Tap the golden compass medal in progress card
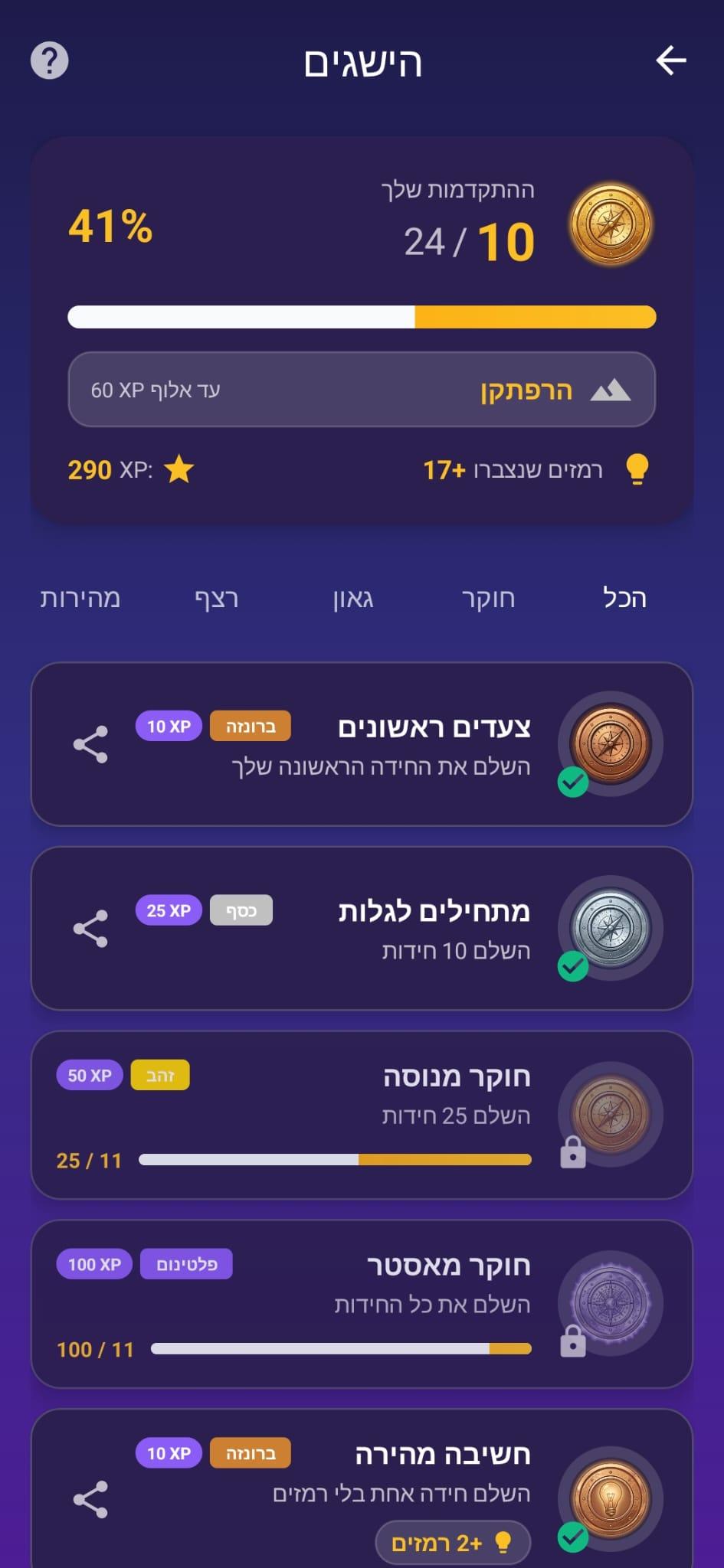This screenshot has height=1568, width=724. tap(611, 223)
